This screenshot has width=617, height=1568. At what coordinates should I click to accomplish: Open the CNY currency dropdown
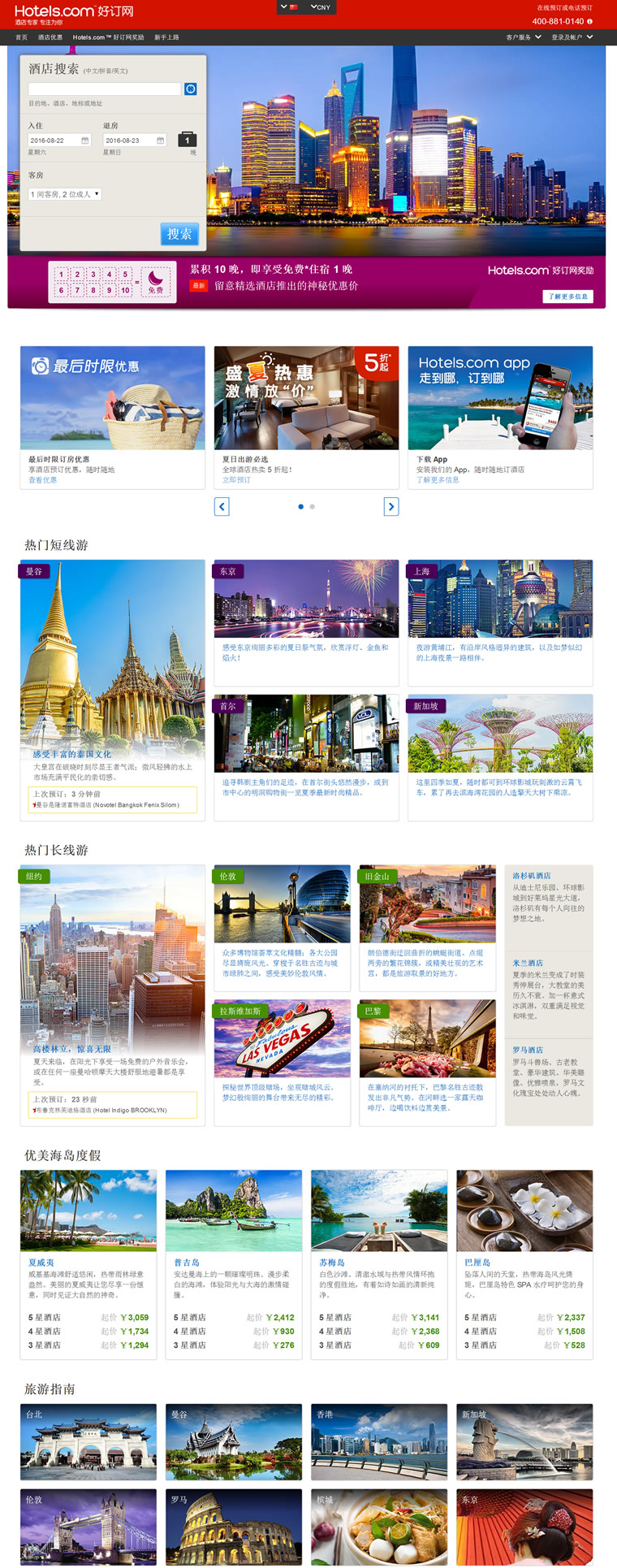point(320,7)
